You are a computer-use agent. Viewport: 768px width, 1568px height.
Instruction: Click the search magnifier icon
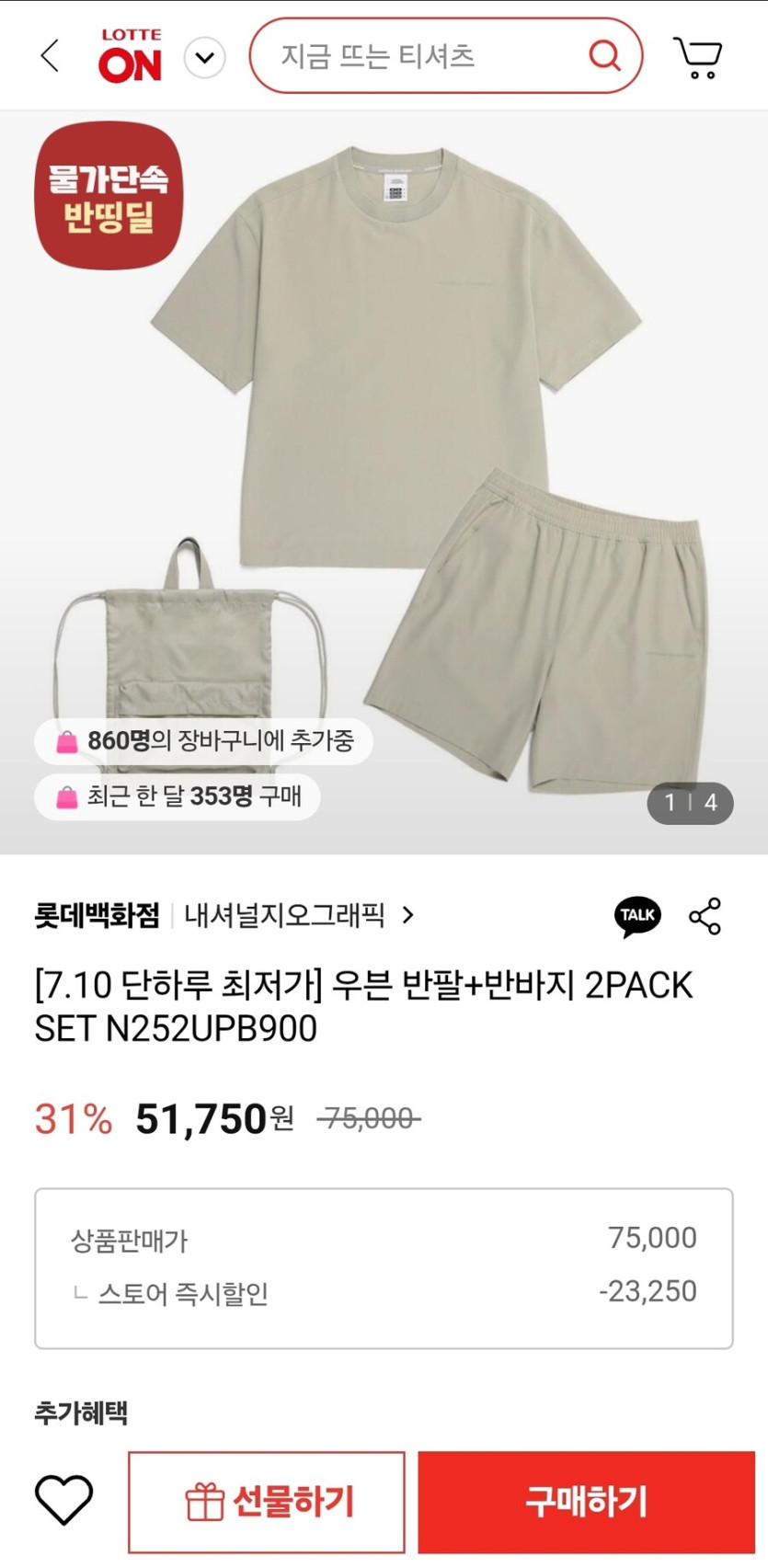pos(603,55)
